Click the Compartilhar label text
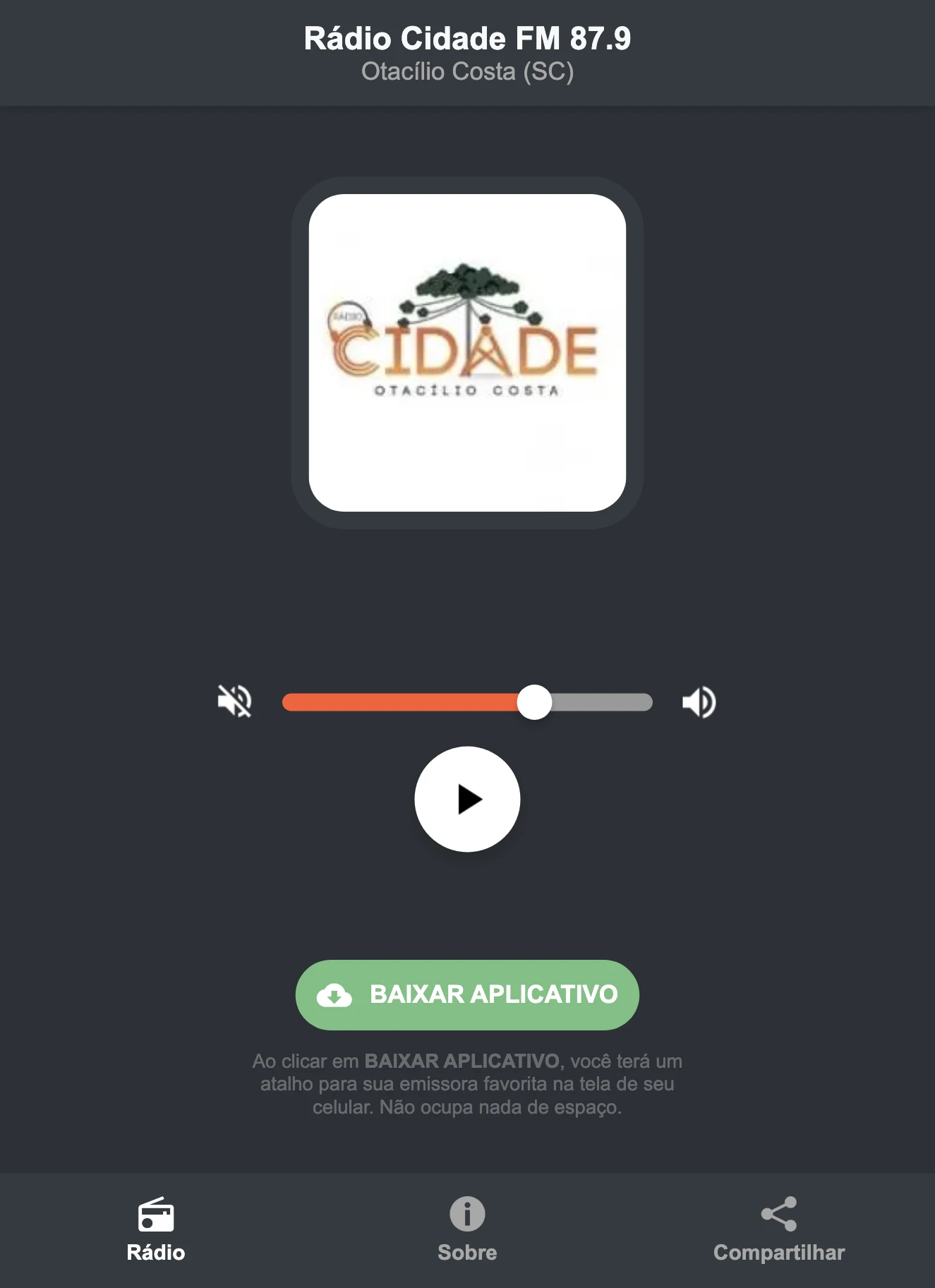The image size is (935, 1288). tap(779, 1253)
